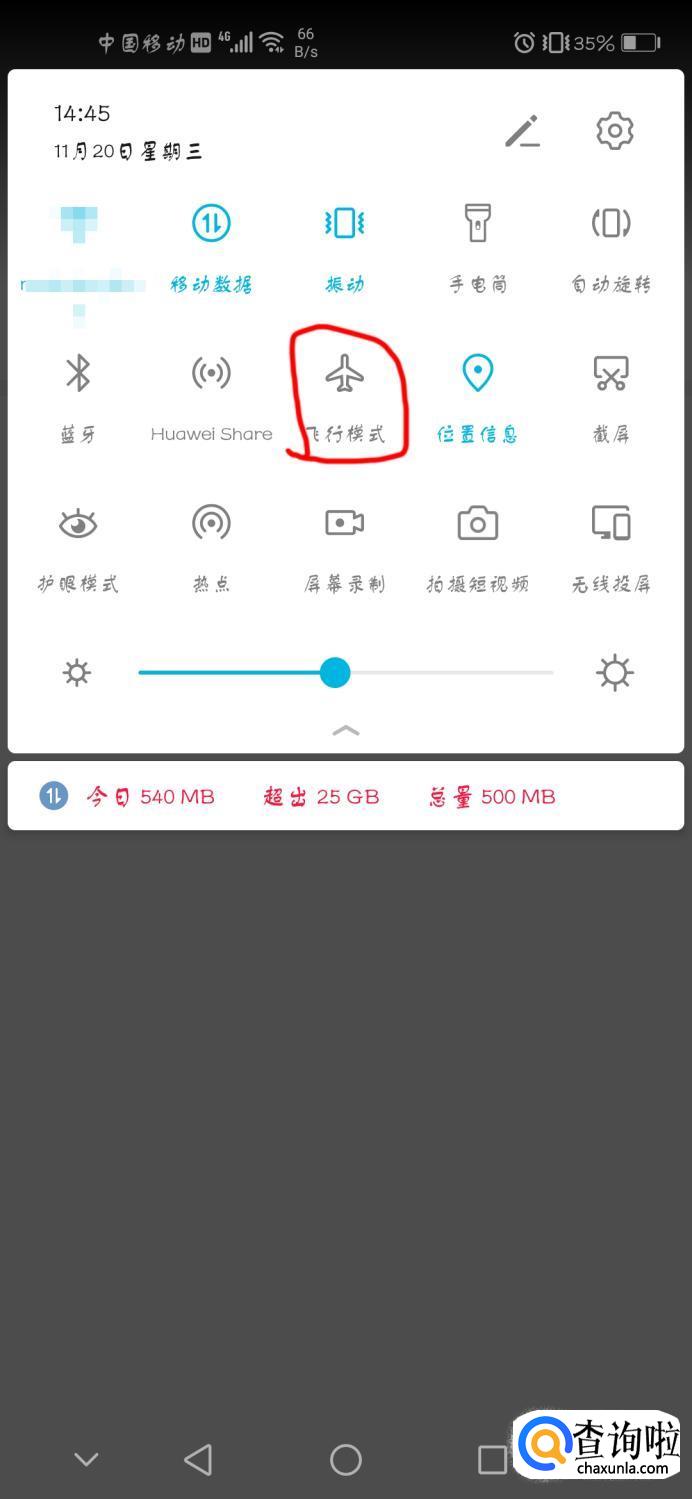Edit quick settings with pencil icon
692x1499 pixels.
522,131
